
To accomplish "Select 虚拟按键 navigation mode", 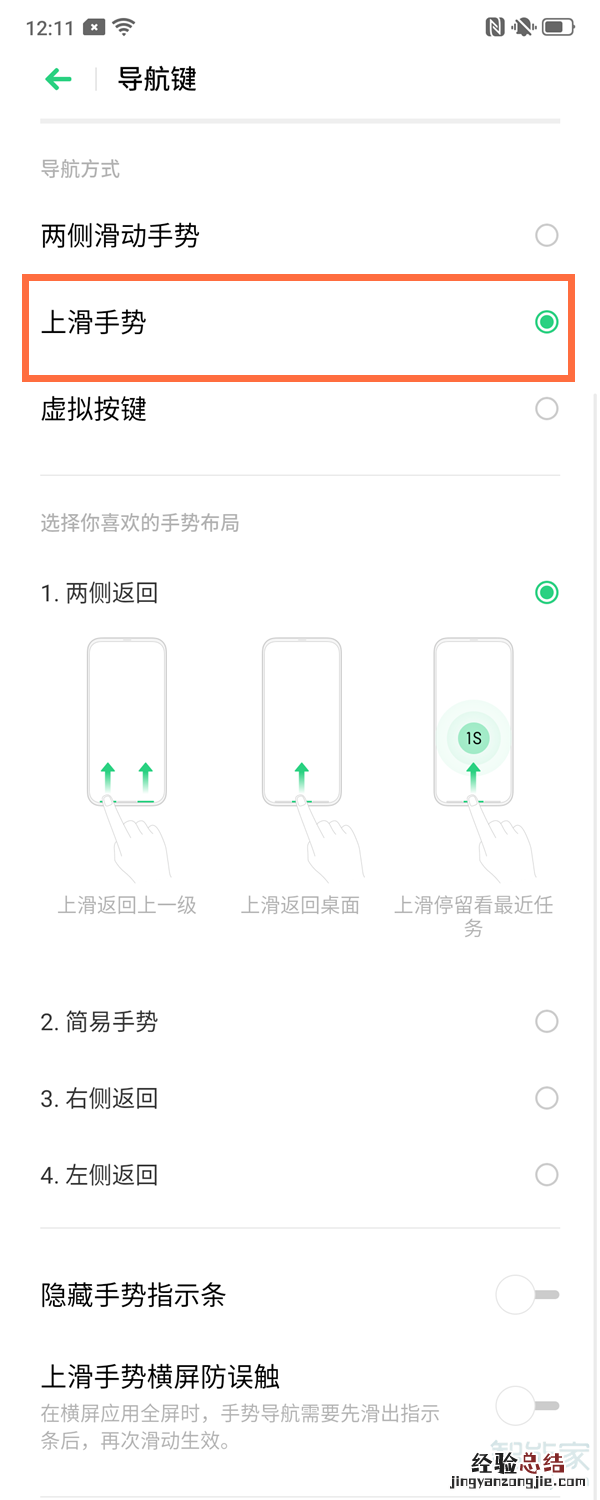I will 546,409.
